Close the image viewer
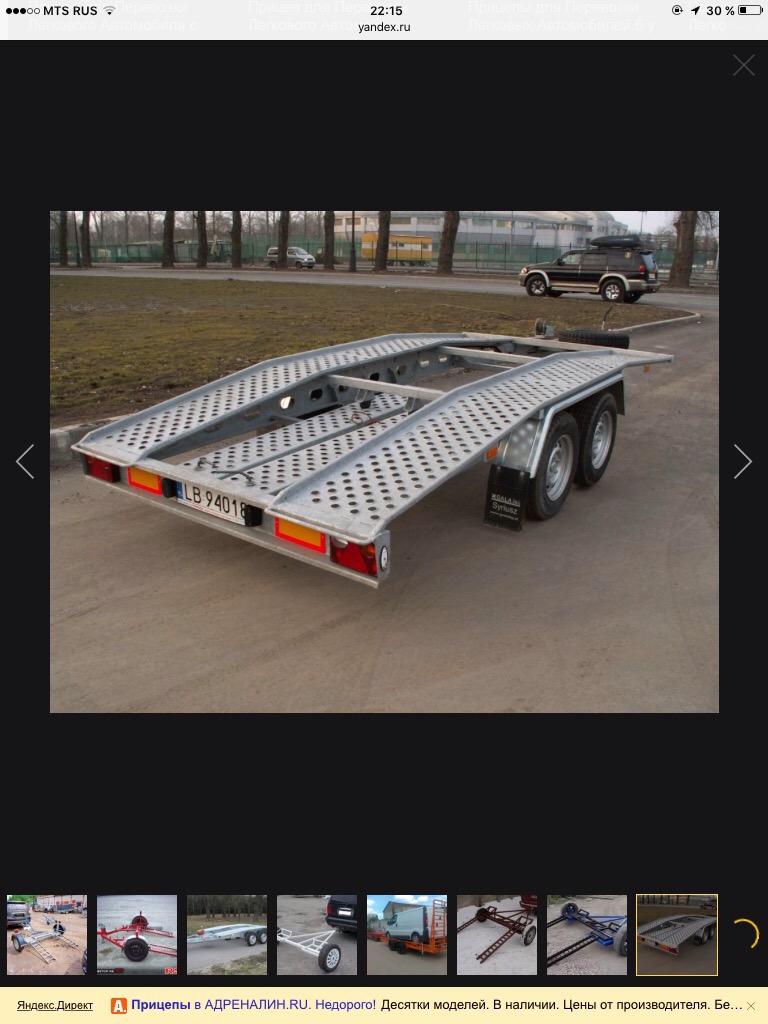This screenshot has width=768, height=1024. (x=743, y=66)
